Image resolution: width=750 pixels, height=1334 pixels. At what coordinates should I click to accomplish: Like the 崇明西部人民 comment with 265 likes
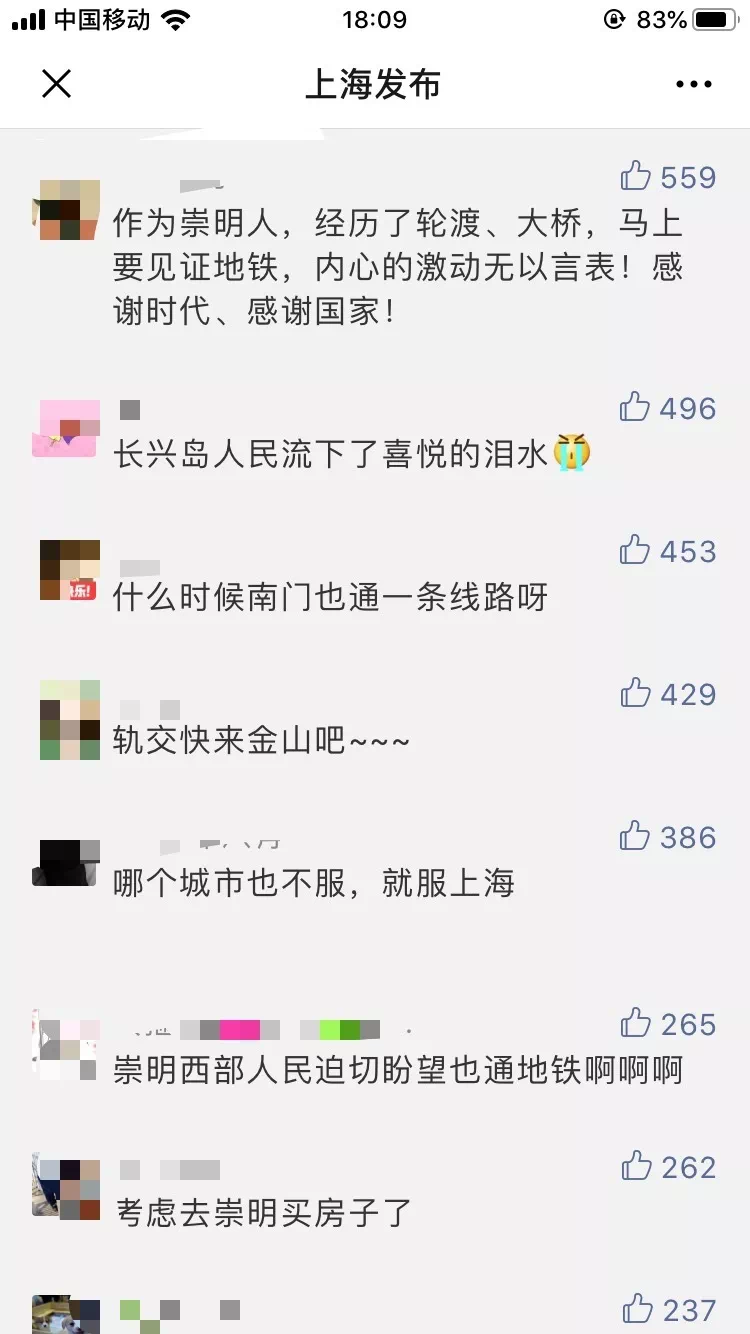coord(636,1023)
